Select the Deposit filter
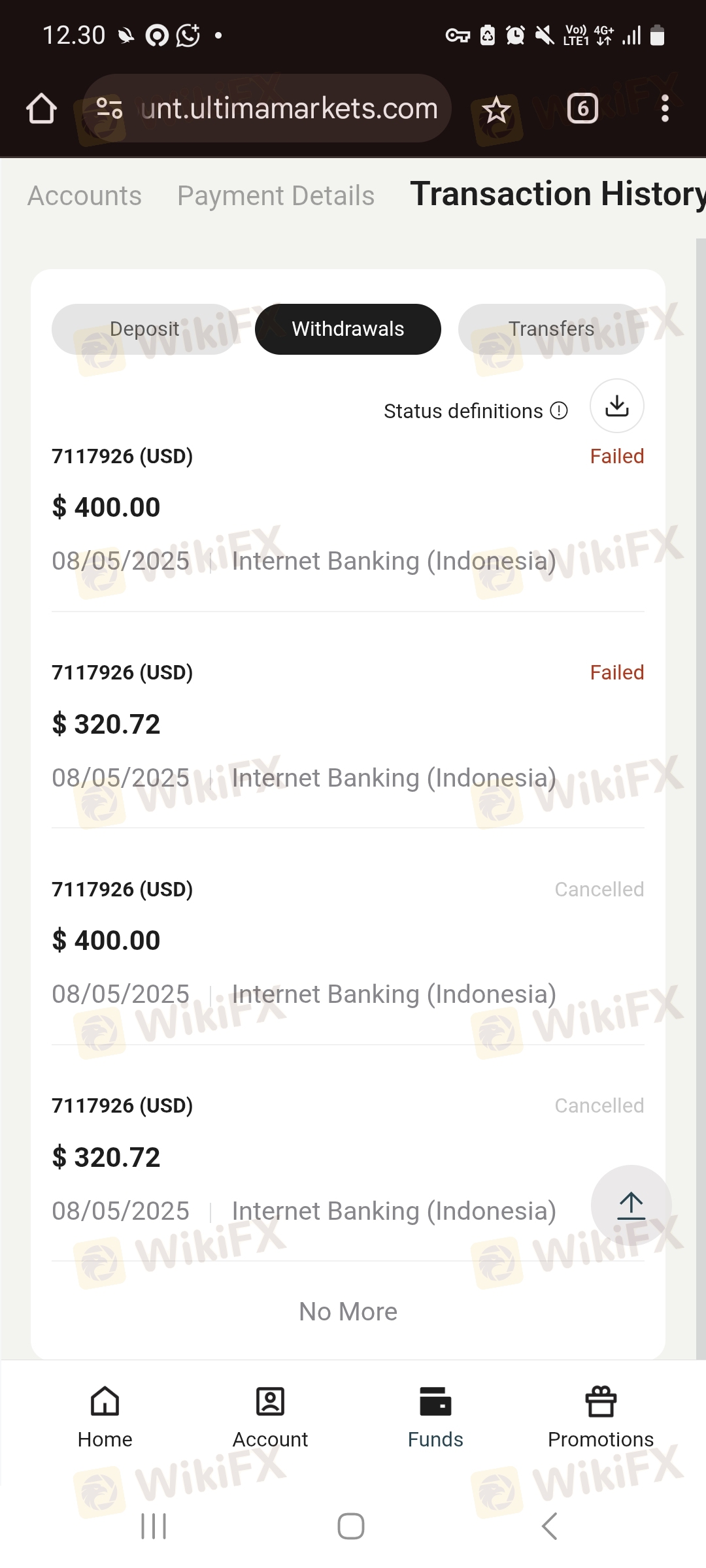Screen dimensions: 706x1568 tap(144, 329)
